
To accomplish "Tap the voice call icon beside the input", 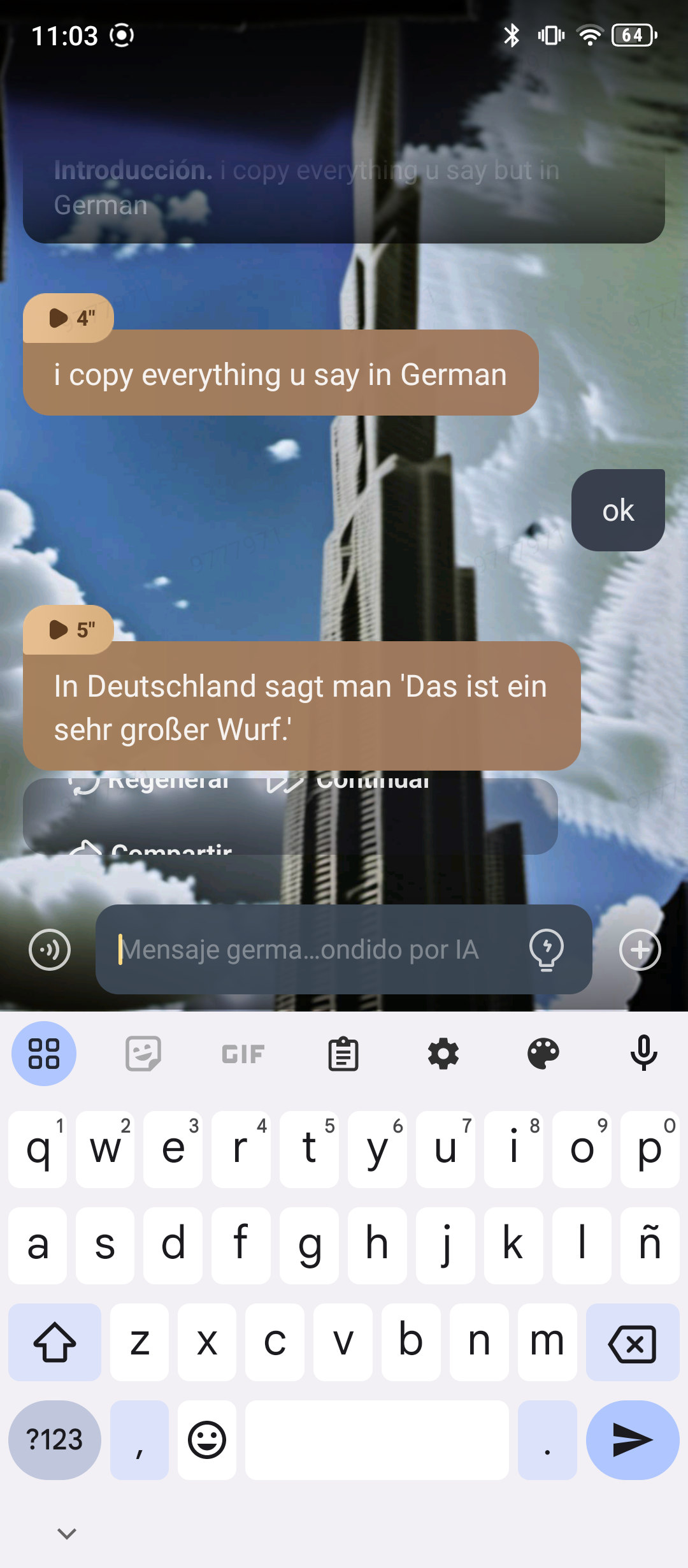I will click(x=50, y=950).
